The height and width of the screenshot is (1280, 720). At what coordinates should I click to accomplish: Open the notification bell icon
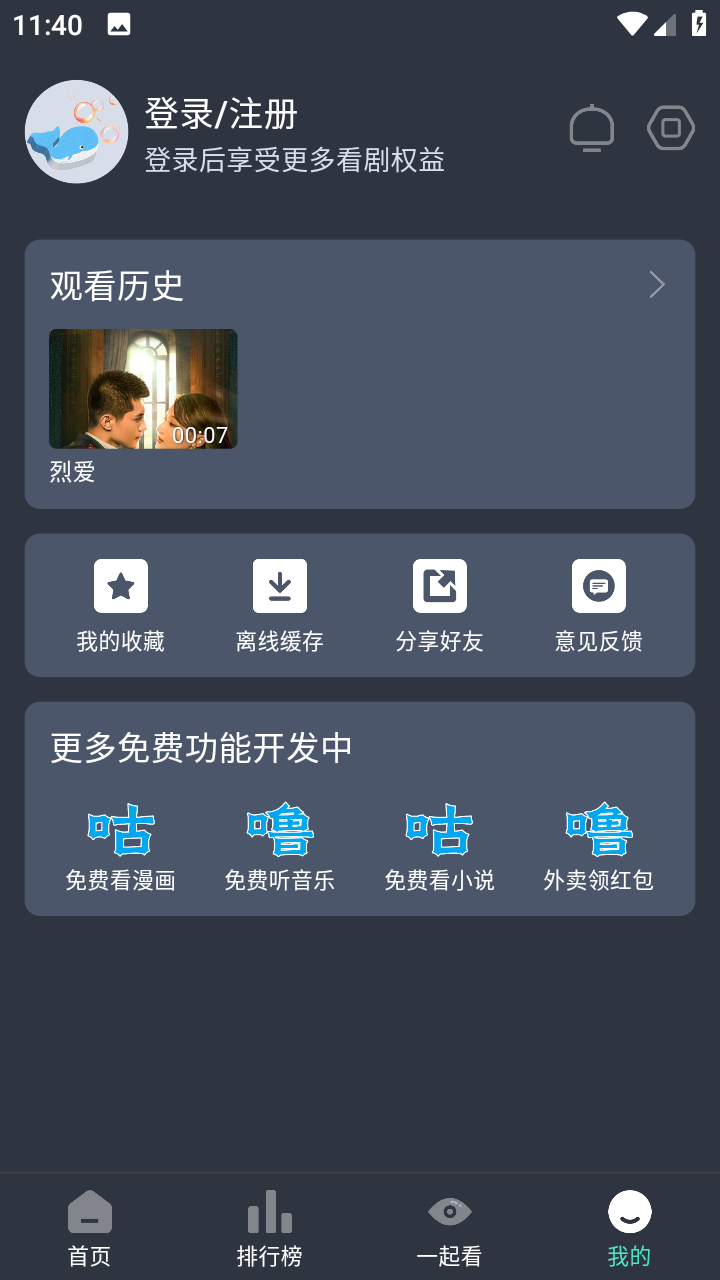[591, 127]
